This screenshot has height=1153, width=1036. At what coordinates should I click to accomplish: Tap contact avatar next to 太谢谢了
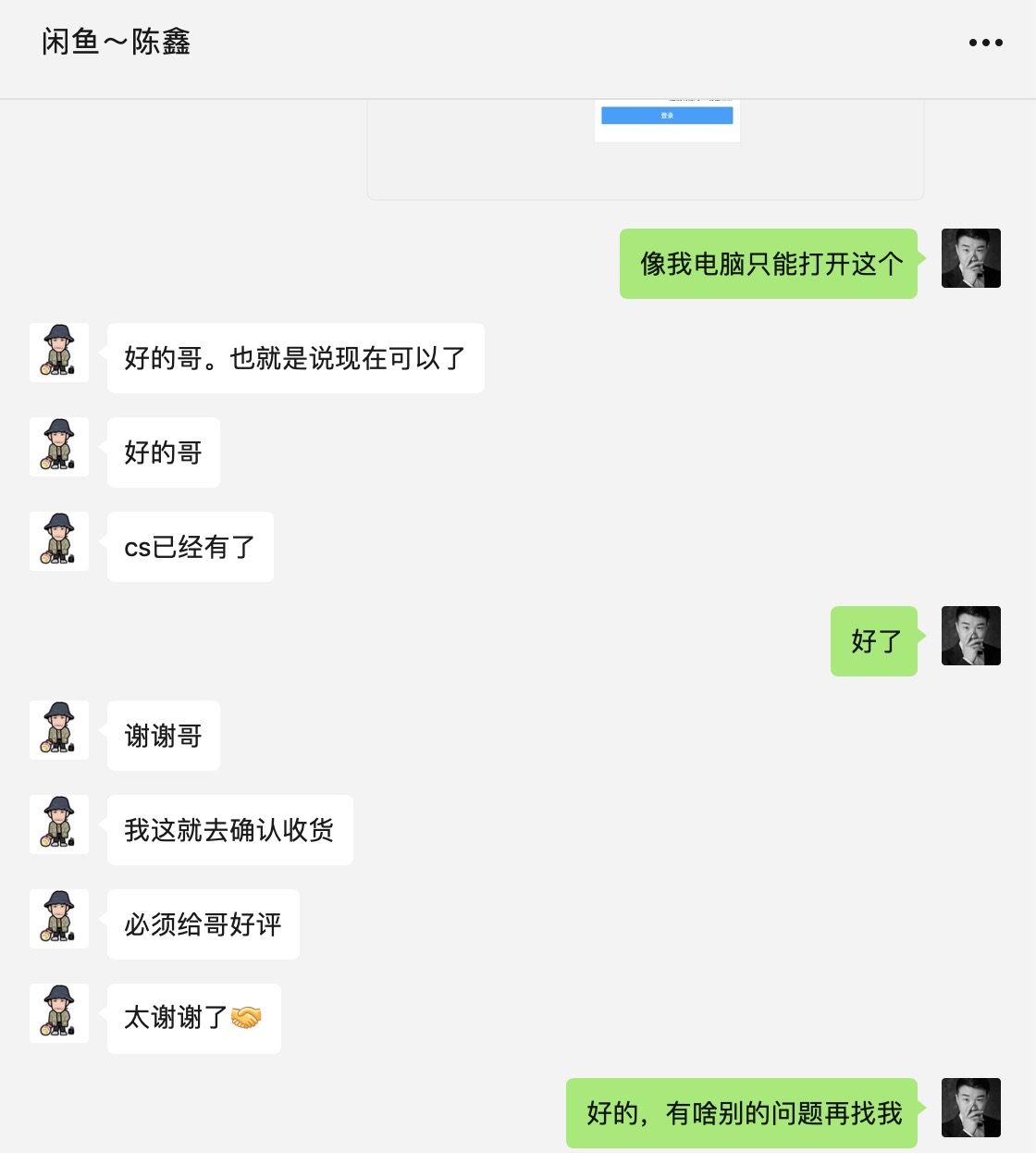(x=59, y=1013)
